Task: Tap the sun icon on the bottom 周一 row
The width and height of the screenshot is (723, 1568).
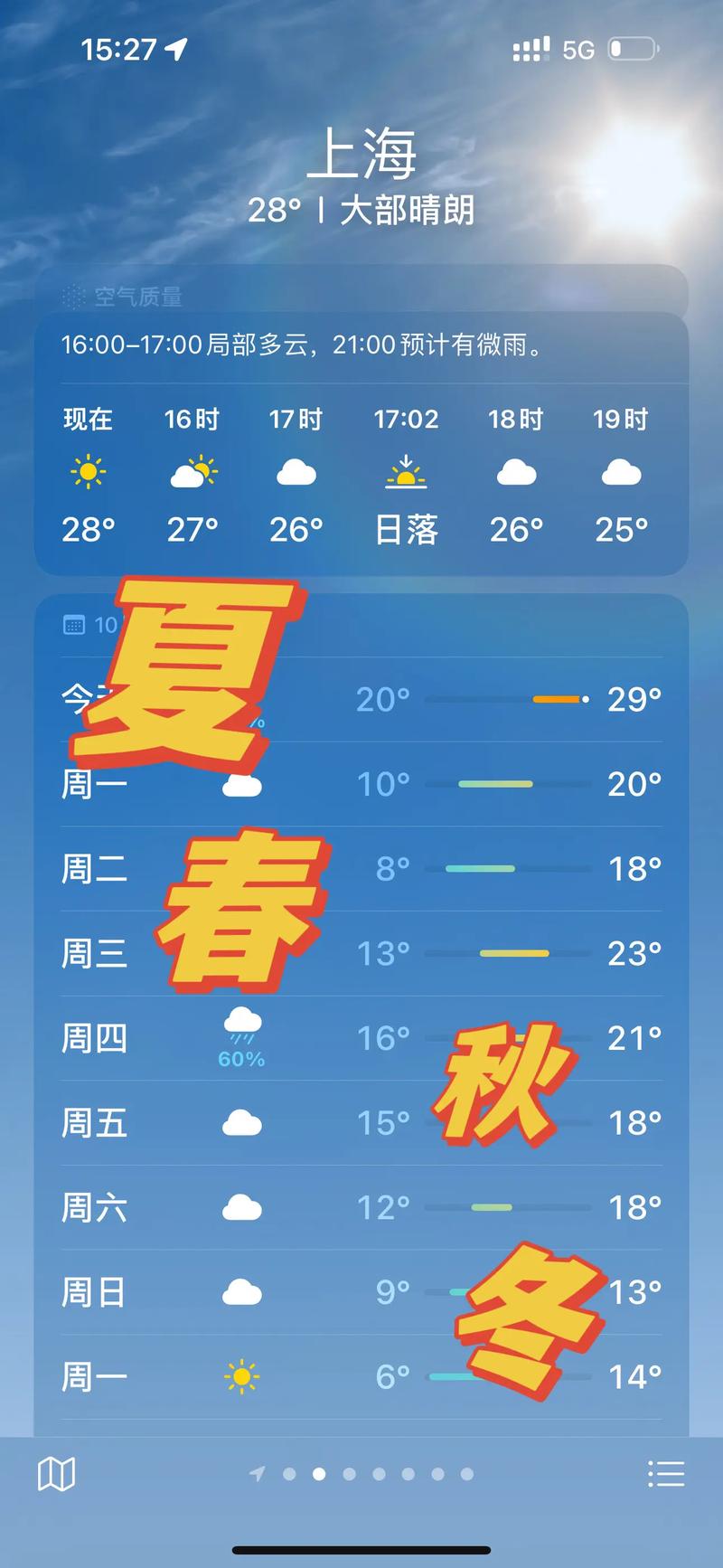Action: [x=241, y=1376]
